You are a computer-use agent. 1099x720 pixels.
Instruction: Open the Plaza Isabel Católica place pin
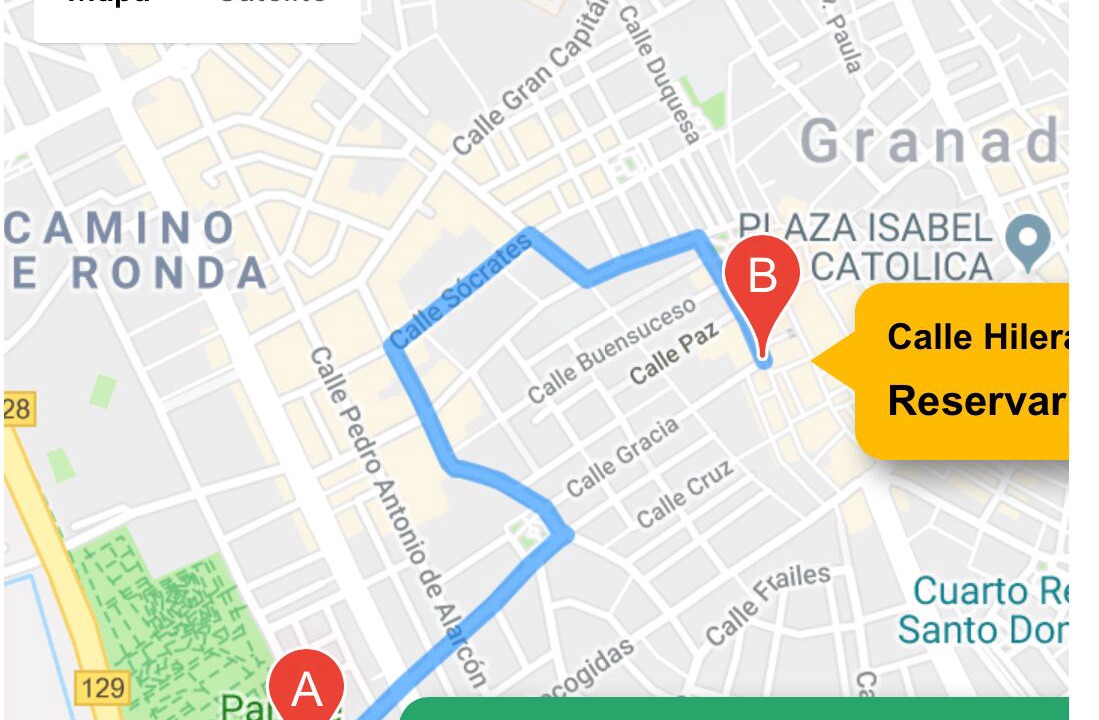1031,237
